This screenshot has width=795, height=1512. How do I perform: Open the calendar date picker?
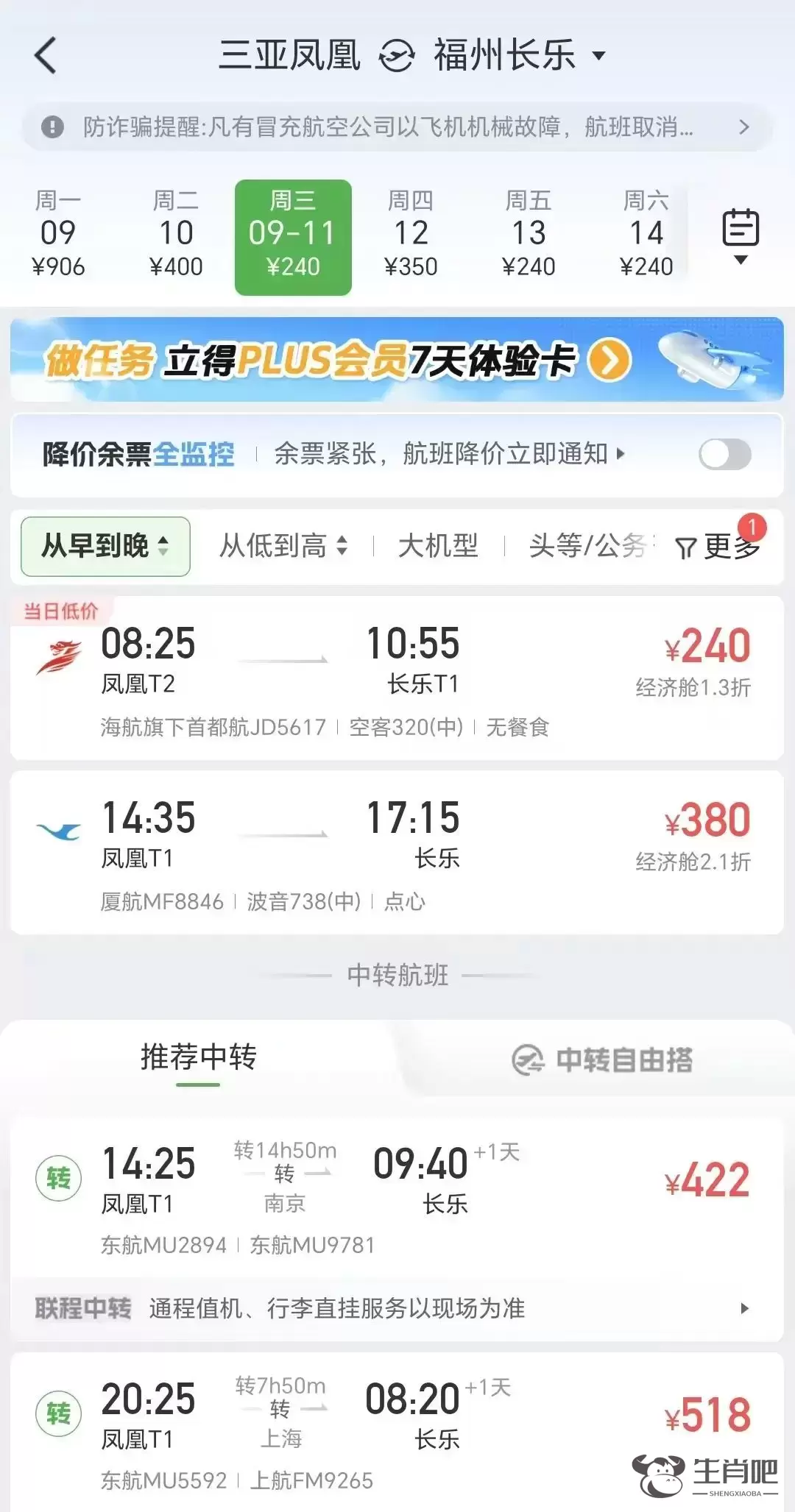click(x=741, y=235)
